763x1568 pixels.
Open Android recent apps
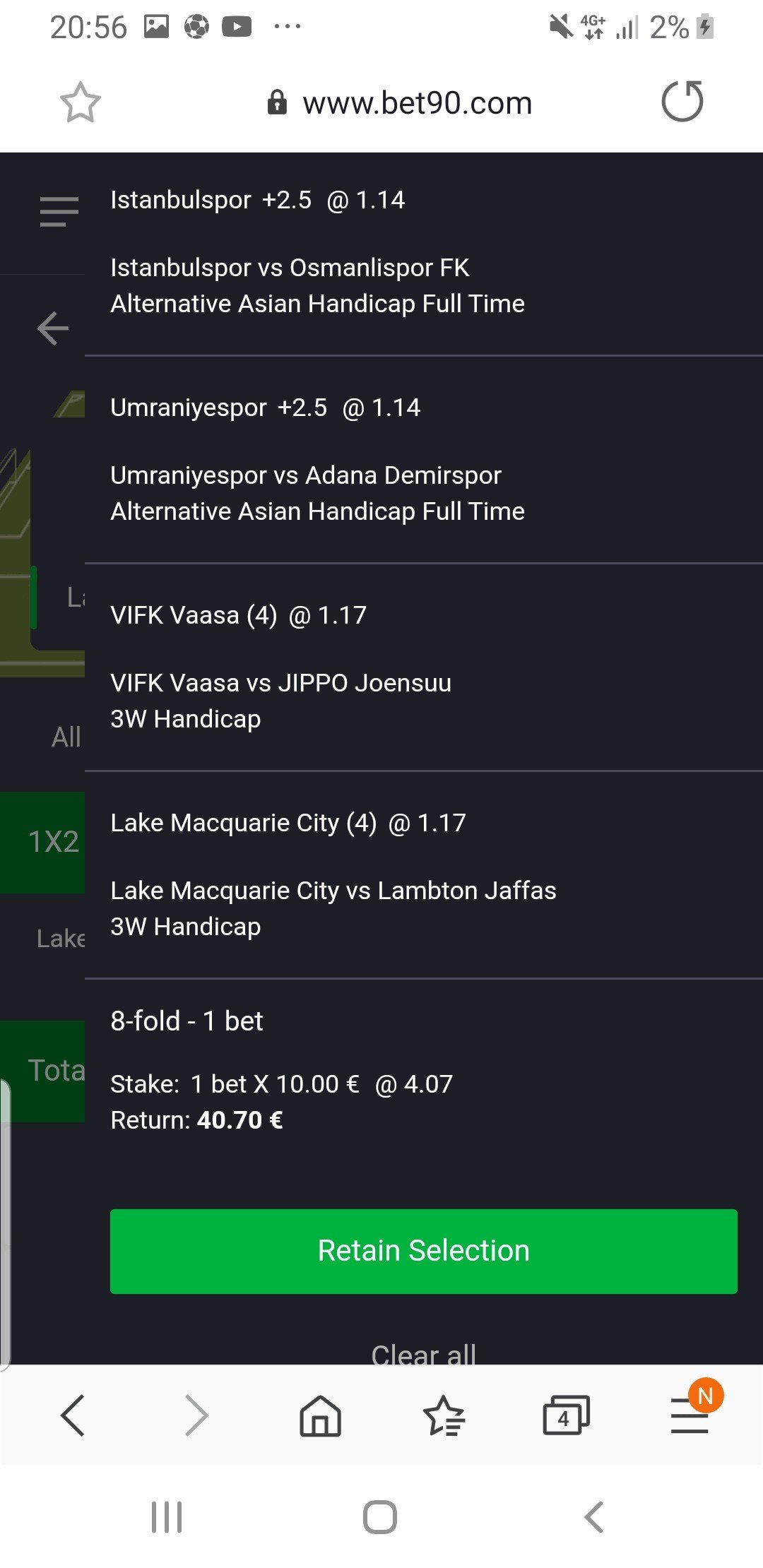click(167, 1516)
